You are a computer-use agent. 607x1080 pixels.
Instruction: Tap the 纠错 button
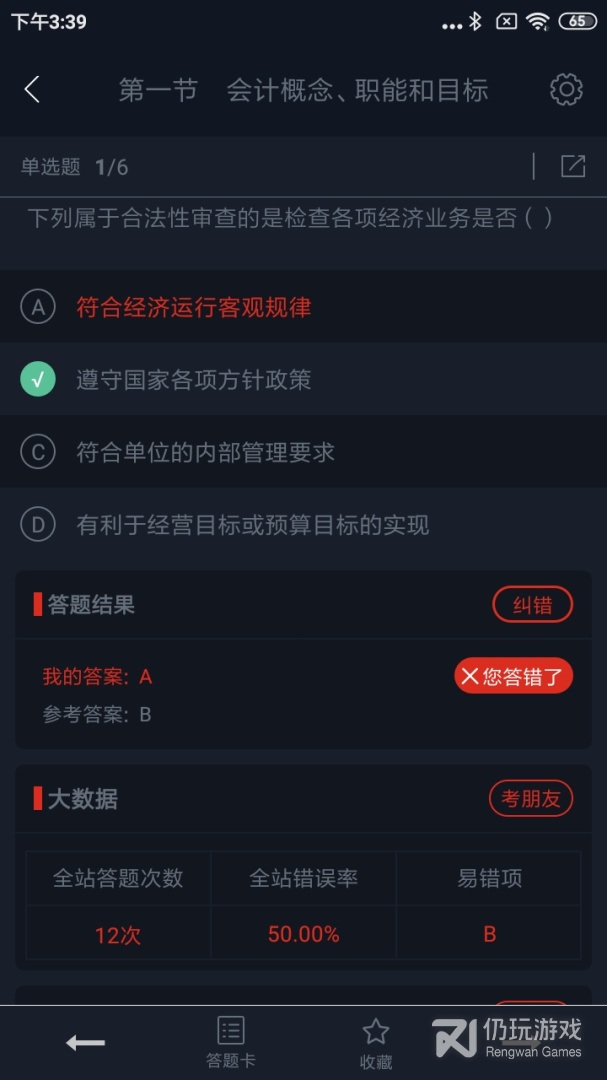533,605
